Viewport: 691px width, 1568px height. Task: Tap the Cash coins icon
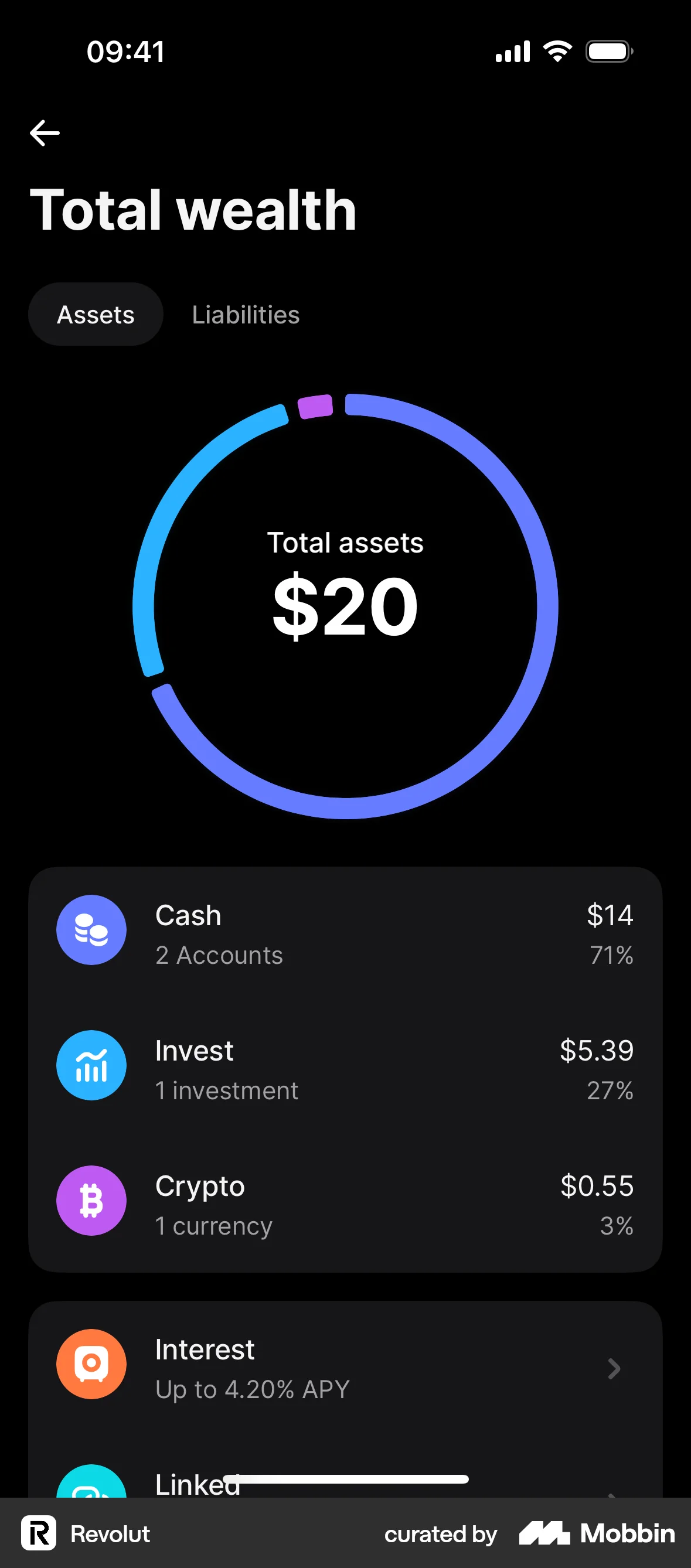(x=91, y=929)
